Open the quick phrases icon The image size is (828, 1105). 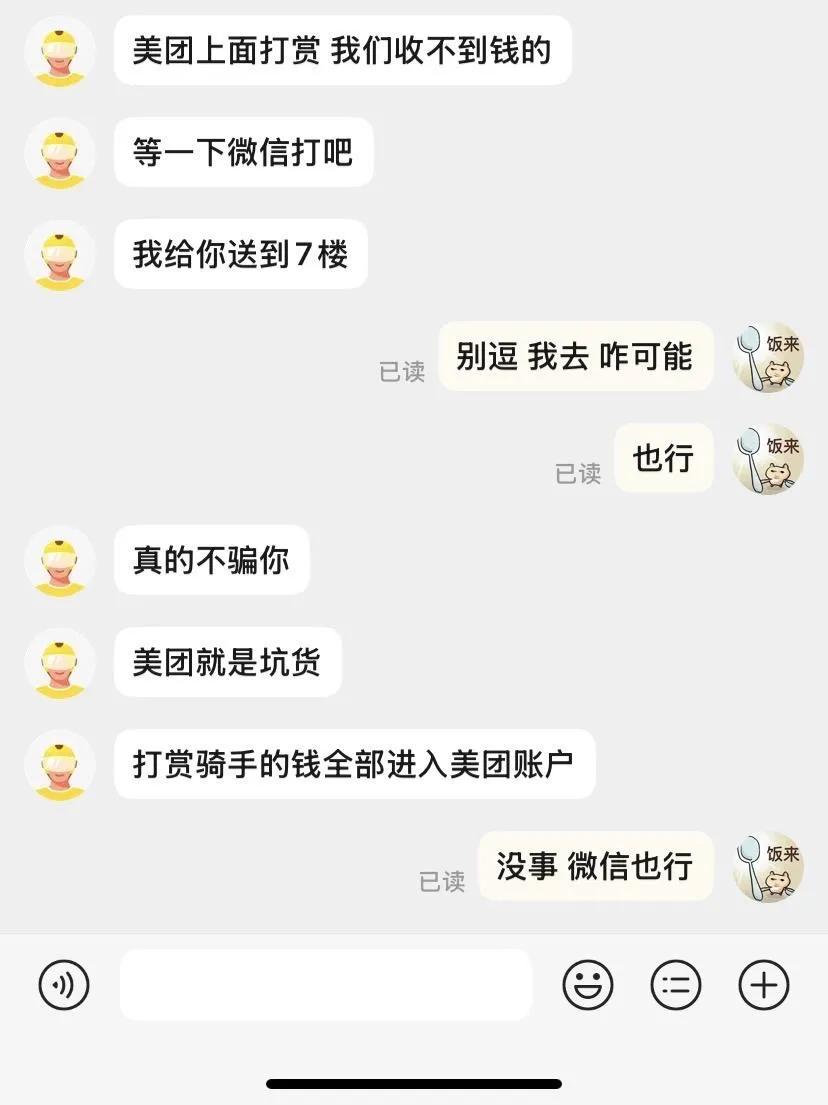678,984
